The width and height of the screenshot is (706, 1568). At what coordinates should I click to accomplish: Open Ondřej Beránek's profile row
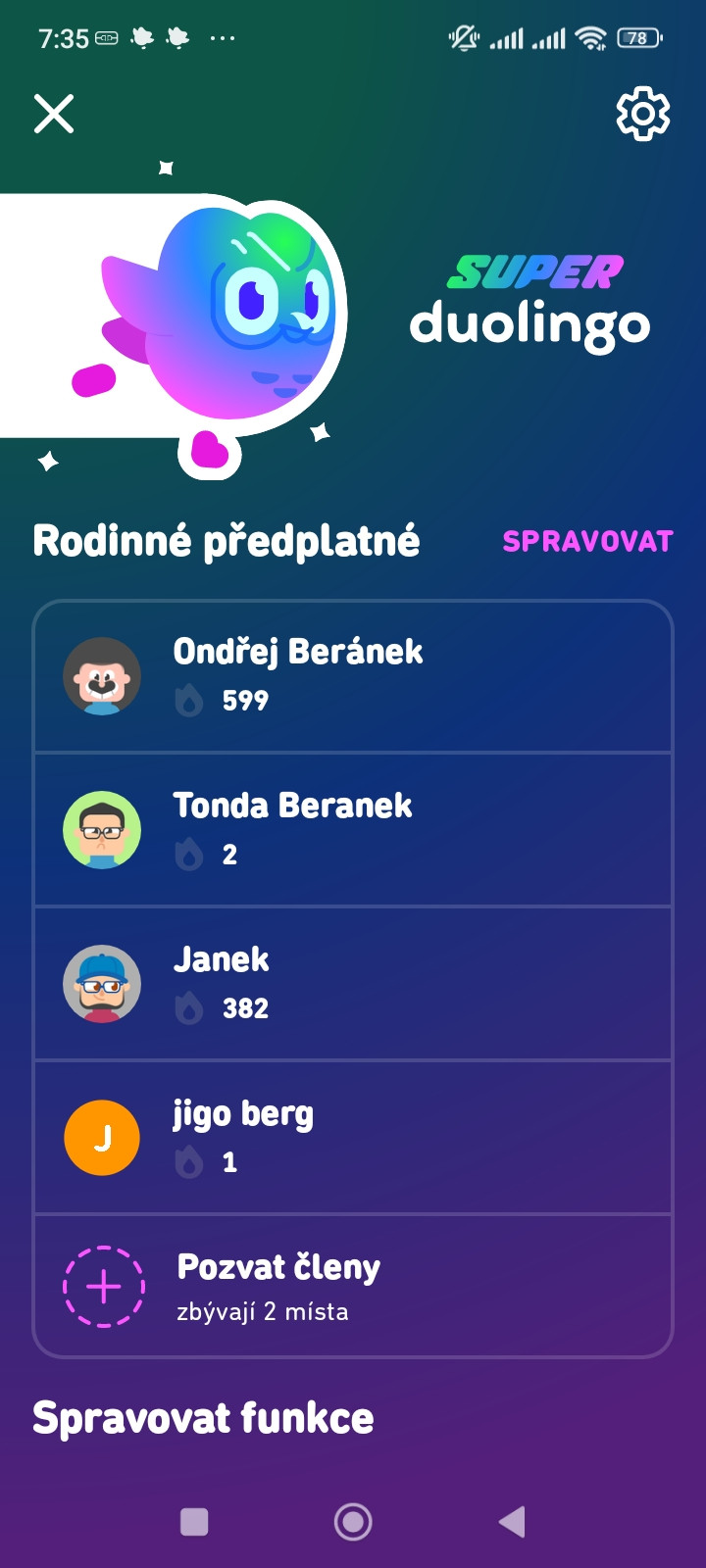353,676
